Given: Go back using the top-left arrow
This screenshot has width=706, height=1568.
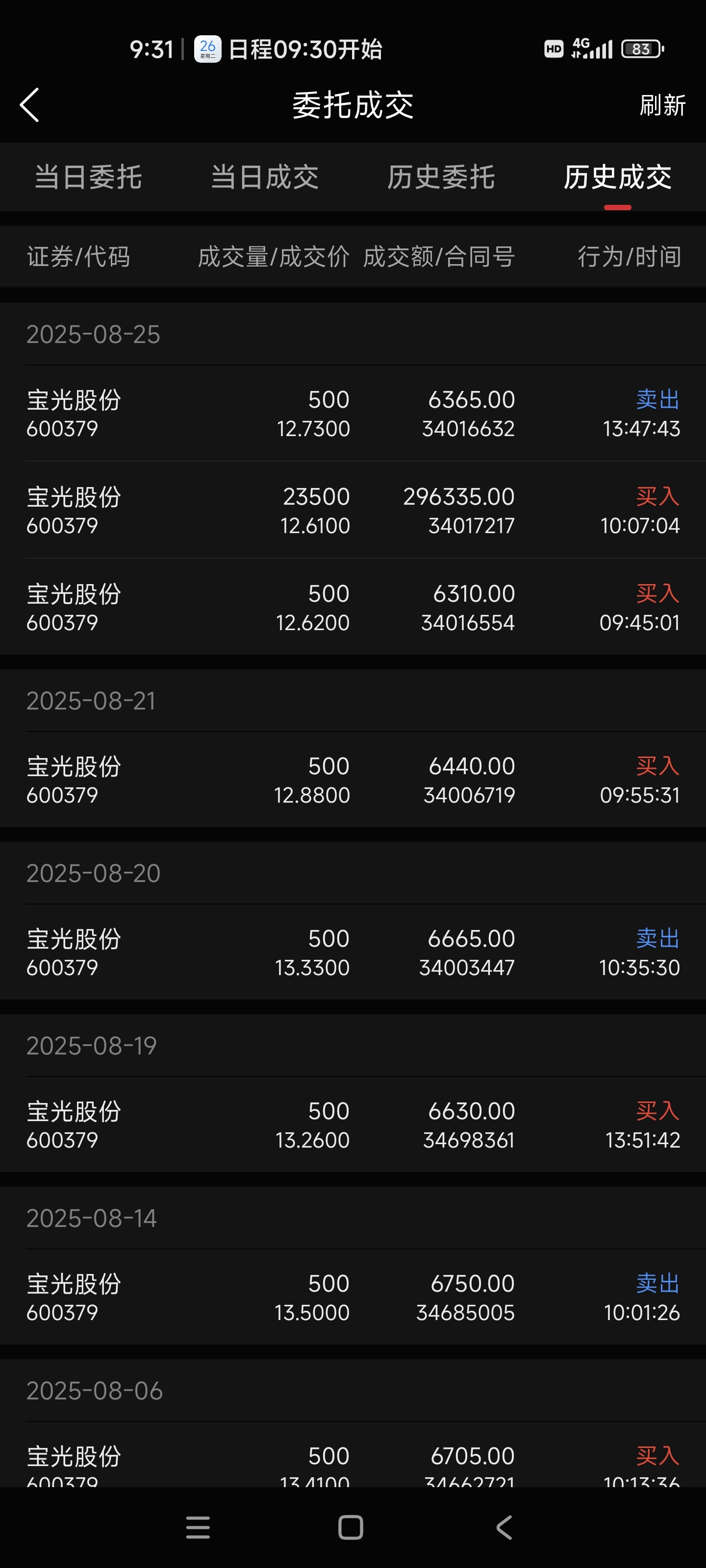Looking at the screenshot, I should [29, 105].
